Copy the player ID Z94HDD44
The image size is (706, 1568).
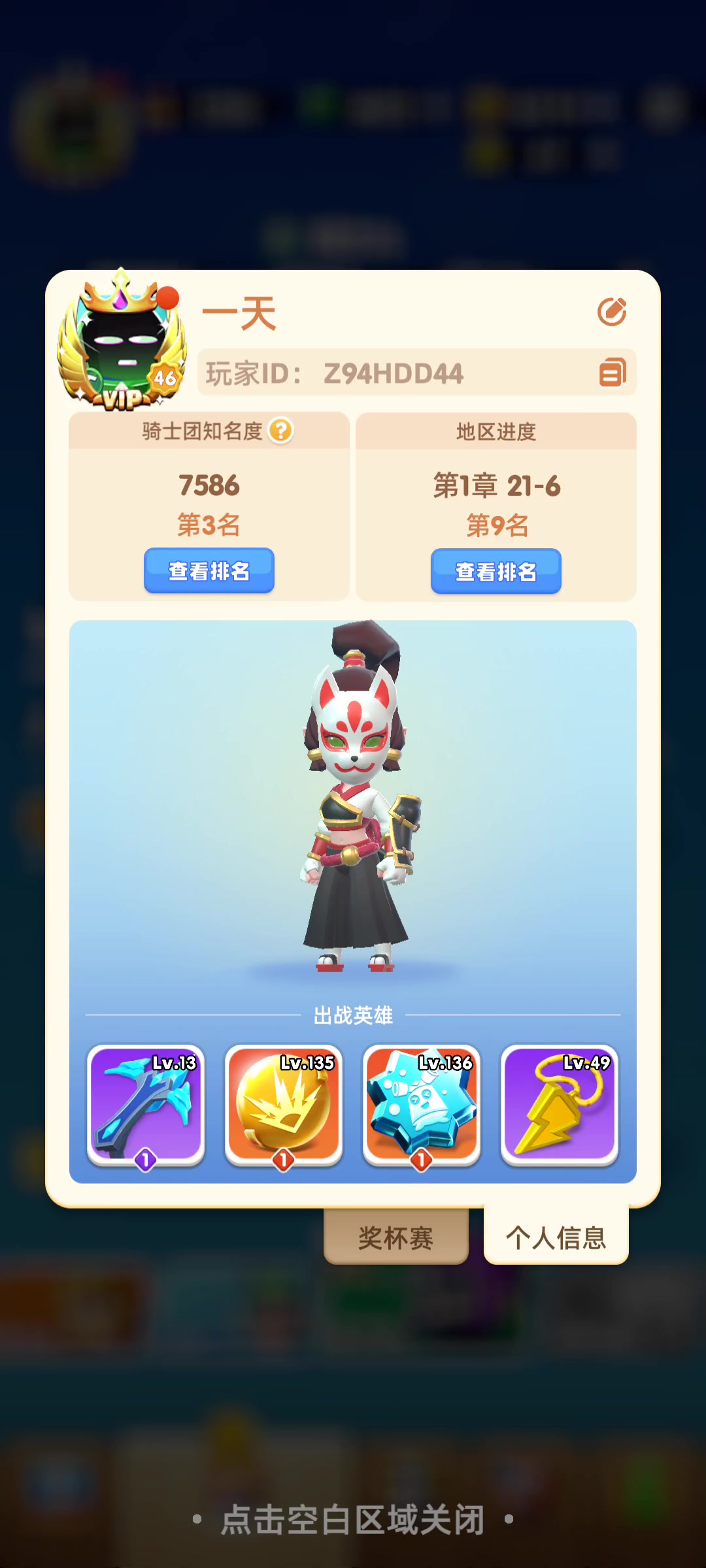pyautogui.click(x=613, y=372)
